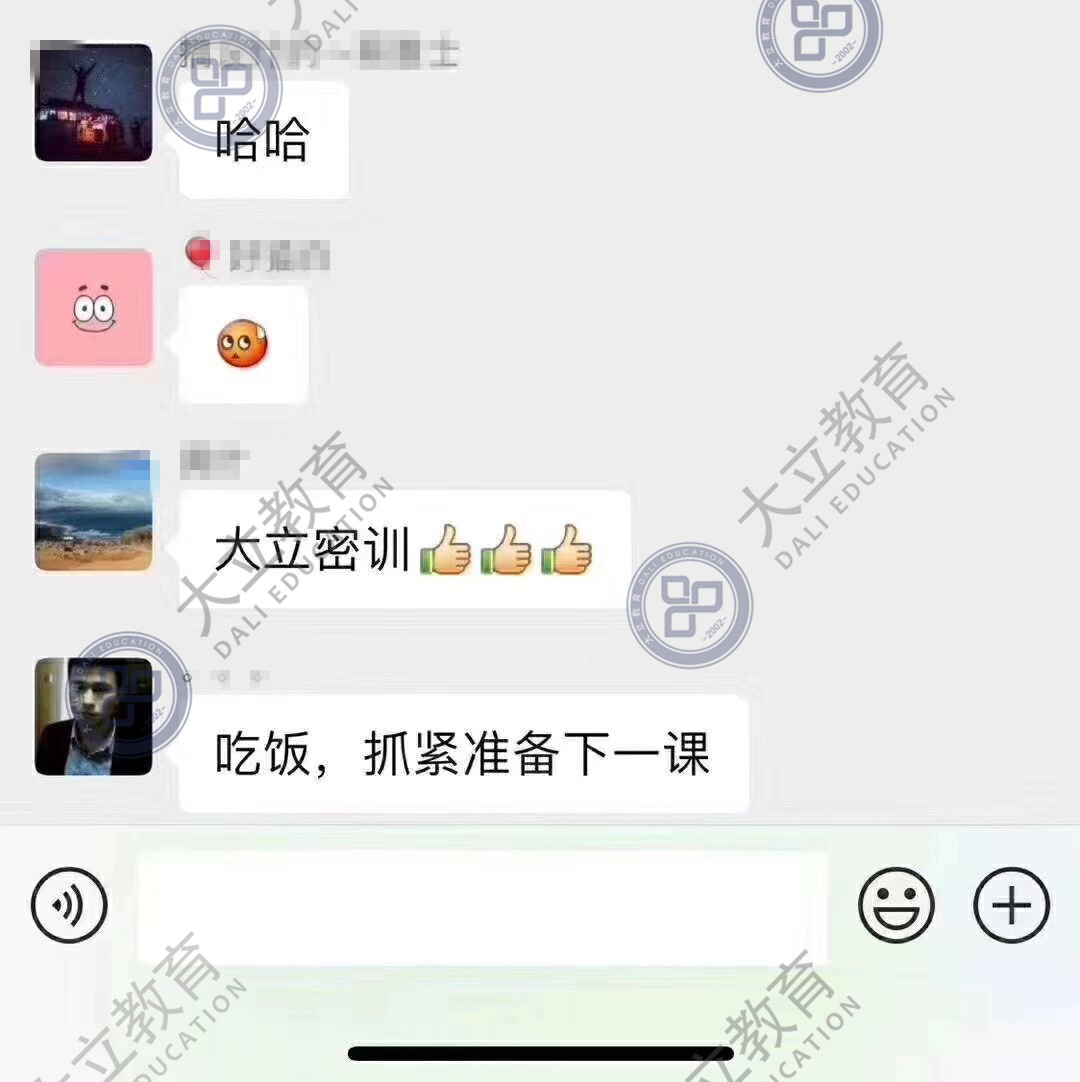1080x1082 pixels.
Task: Open profile of the pink Patrick avatar
Action: pos(94,308)
